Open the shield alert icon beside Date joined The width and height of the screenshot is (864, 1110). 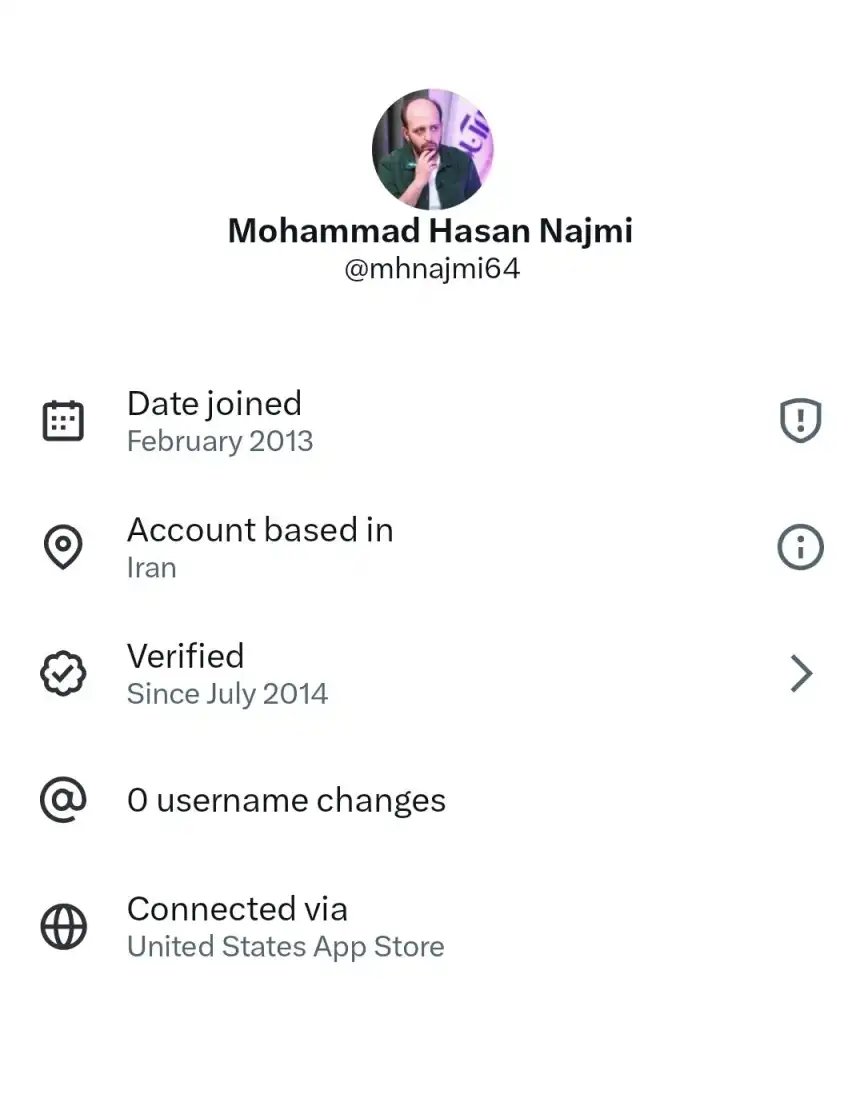pyautogui.click(x=800, y=421)
